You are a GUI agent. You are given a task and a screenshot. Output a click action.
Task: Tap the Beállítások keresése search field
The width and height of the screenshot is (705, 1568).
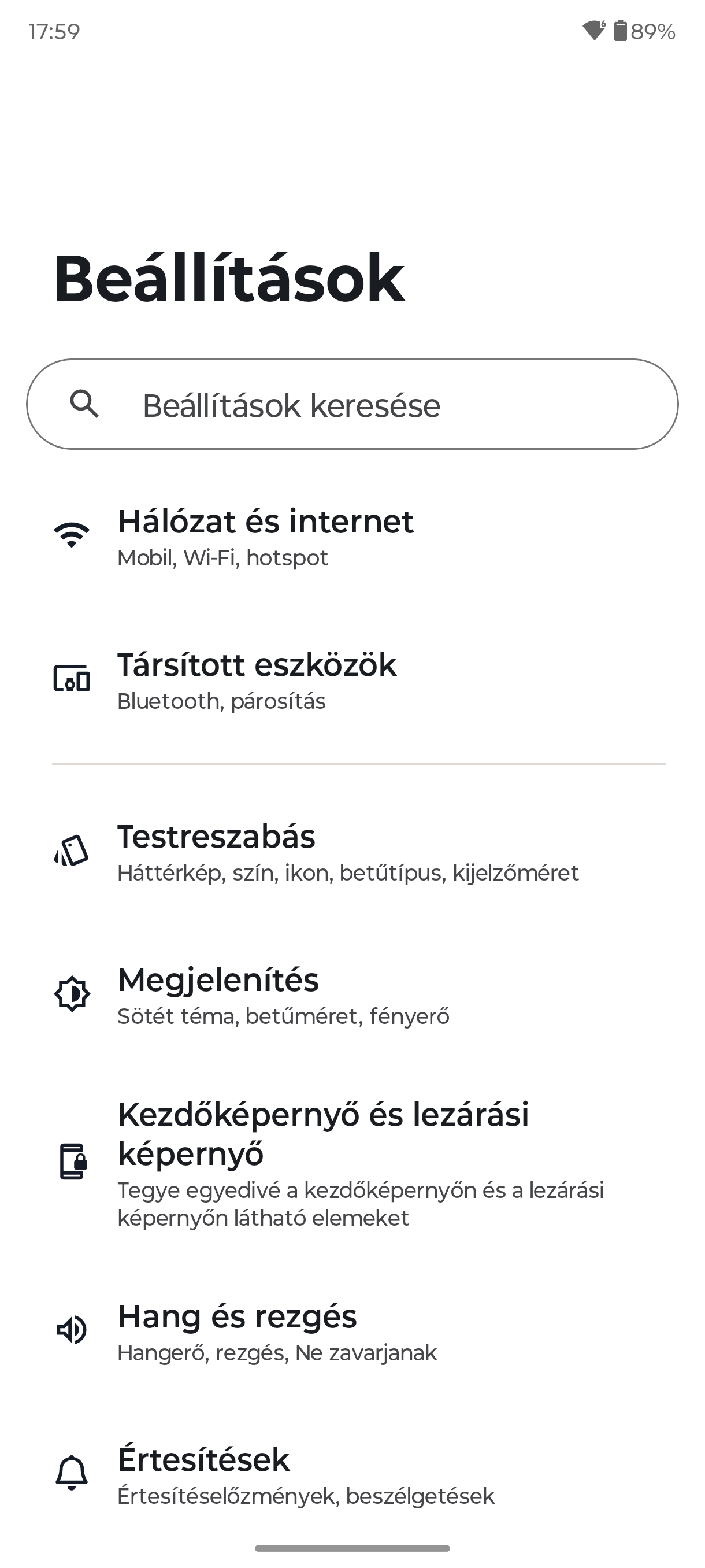click(352, 405)
